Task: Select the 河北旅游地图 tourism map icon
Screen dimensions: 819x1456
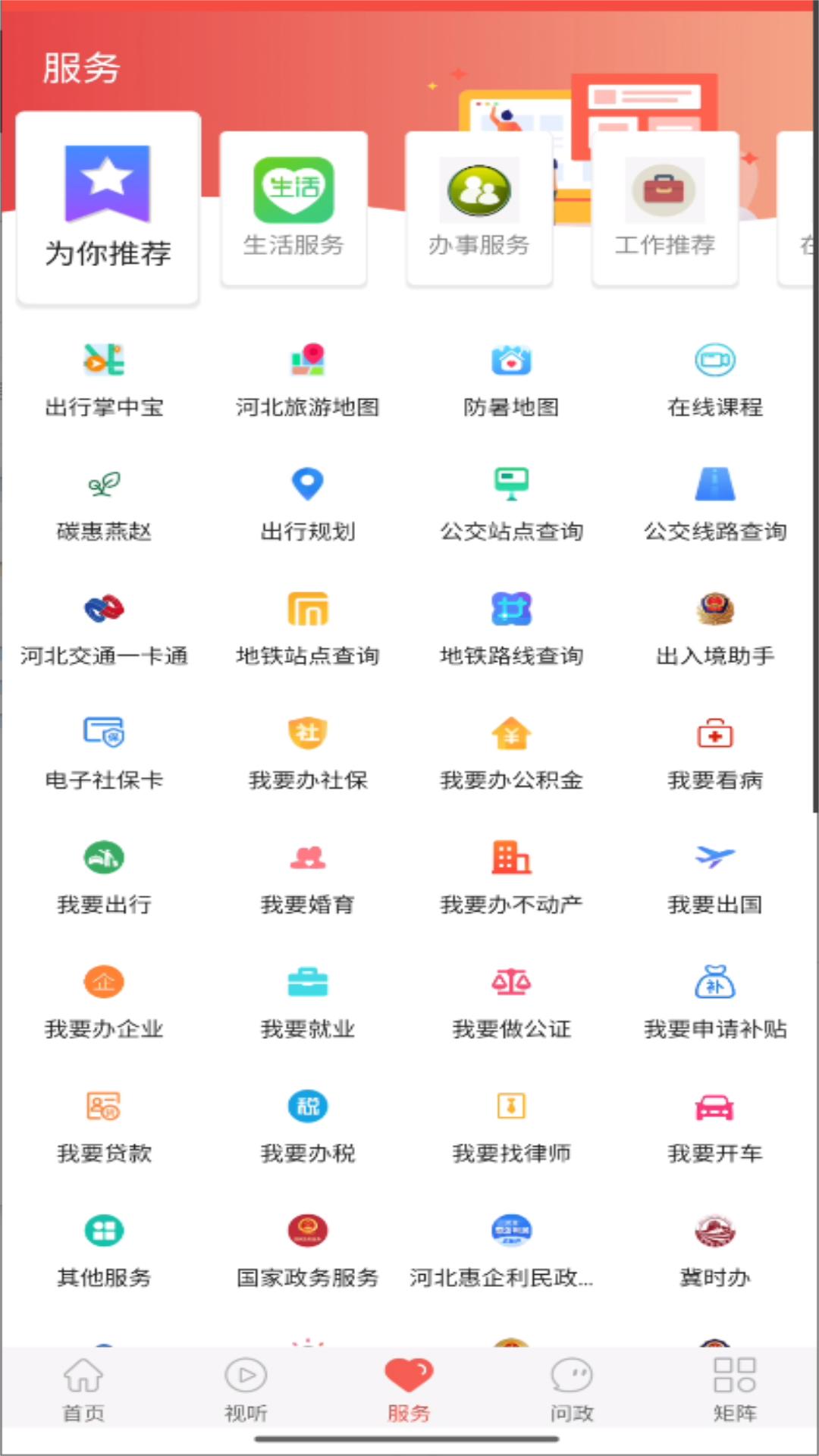Action: [x=307, y=379]
